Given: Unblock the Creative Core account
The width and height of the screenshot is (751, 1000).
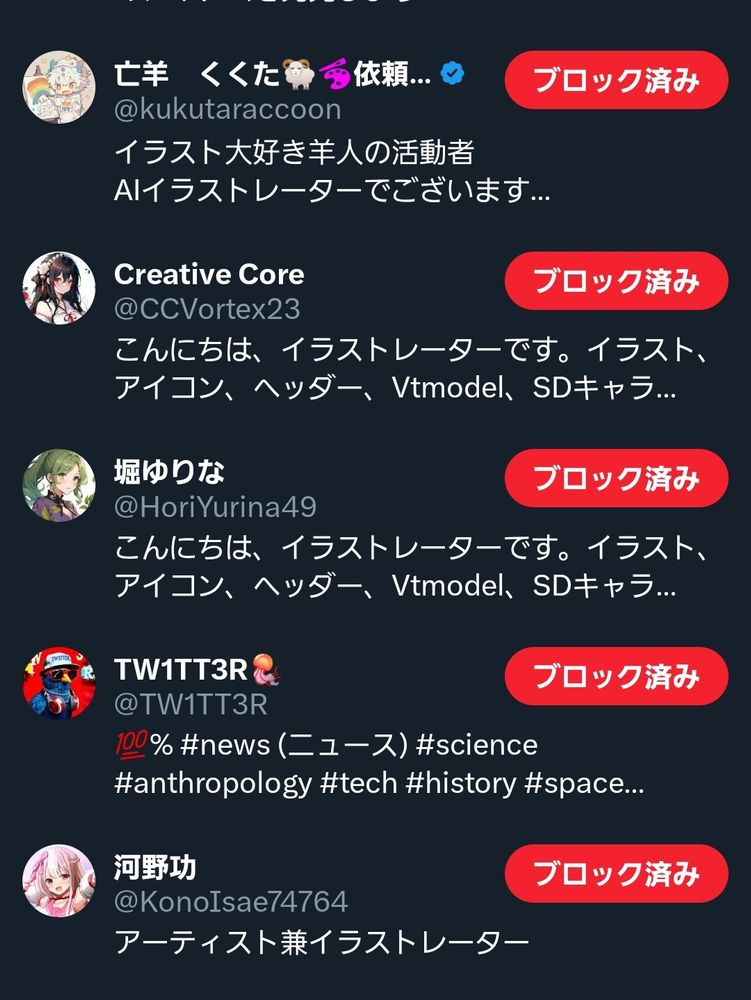Looking at the screenshot, I should pos(616,281).
